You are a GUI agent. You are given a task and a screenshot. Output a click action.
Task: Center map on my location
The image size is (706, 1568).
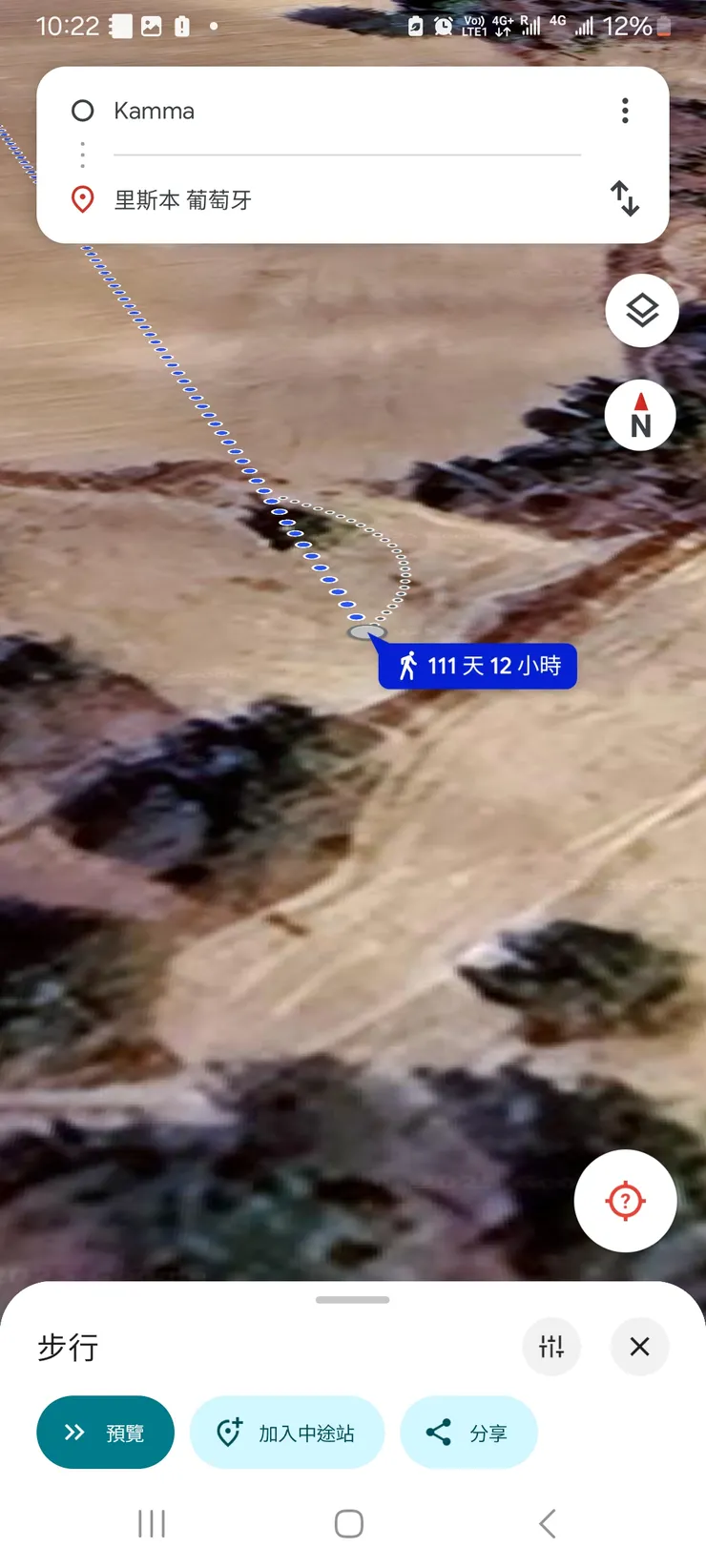[625, 1201]
